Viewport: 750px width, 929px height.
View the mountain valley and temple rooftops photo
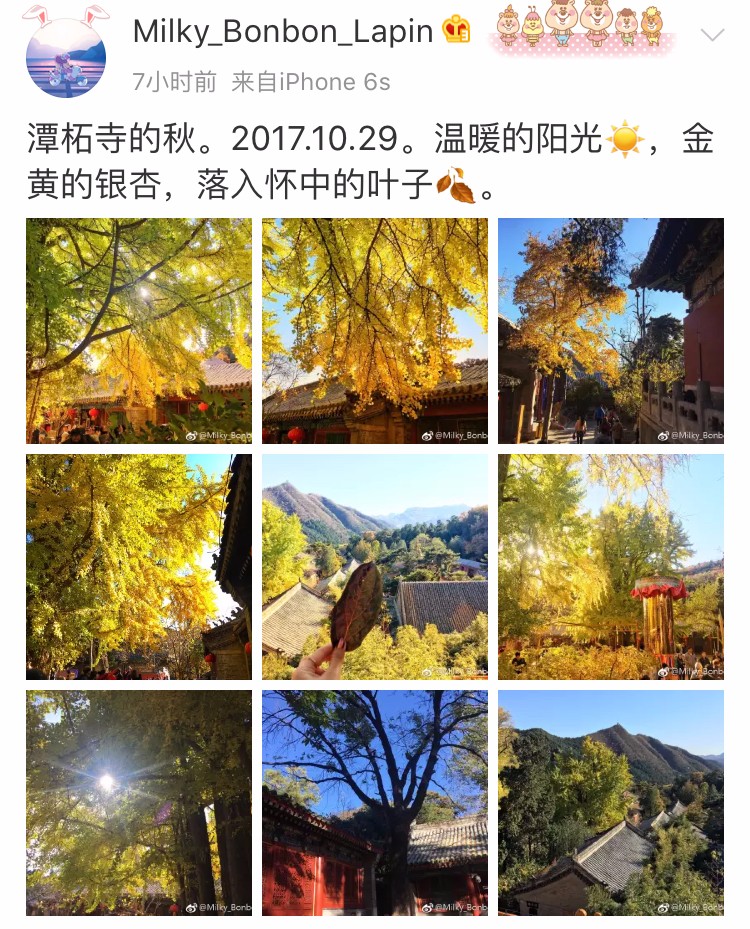coord(611,802)
